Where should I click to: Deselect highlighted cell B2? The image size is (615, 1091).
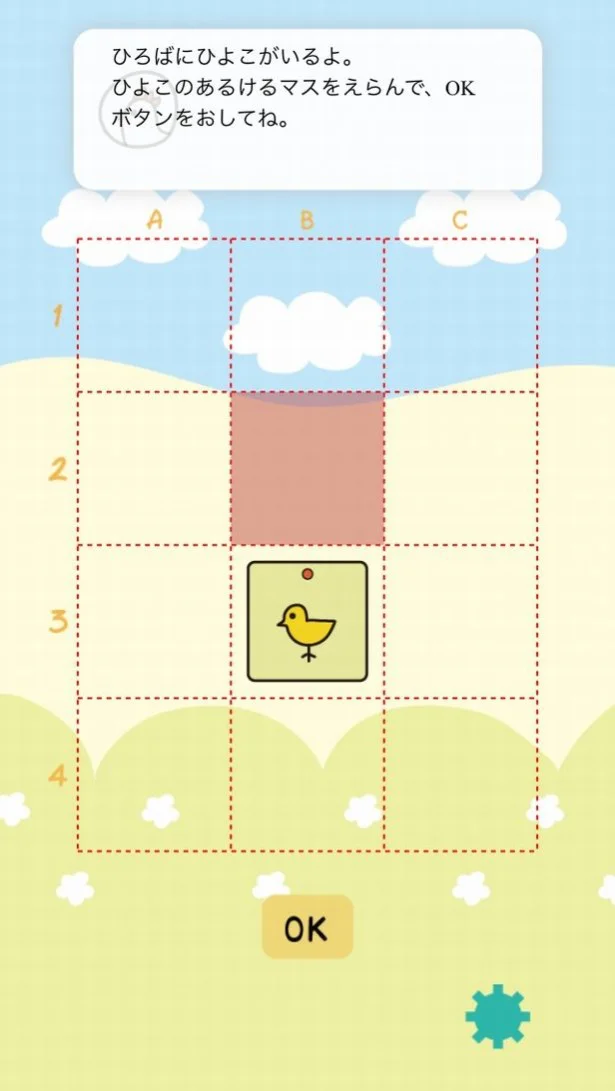click(x=307, y=468)
